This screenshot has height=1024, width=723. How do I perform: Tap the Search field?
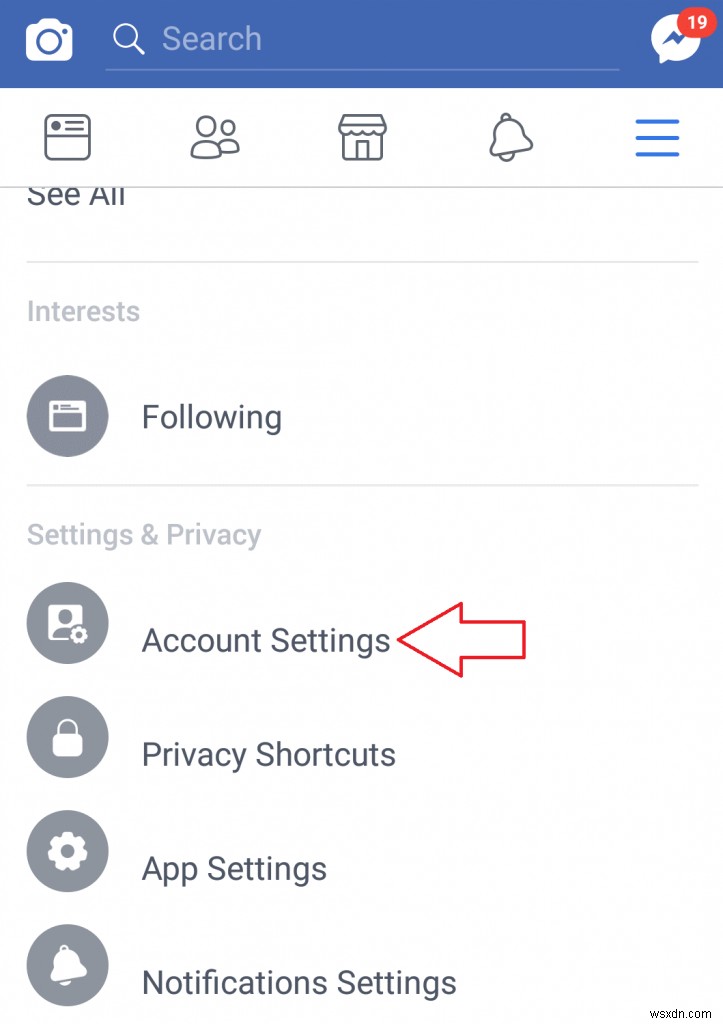point(300,40)
